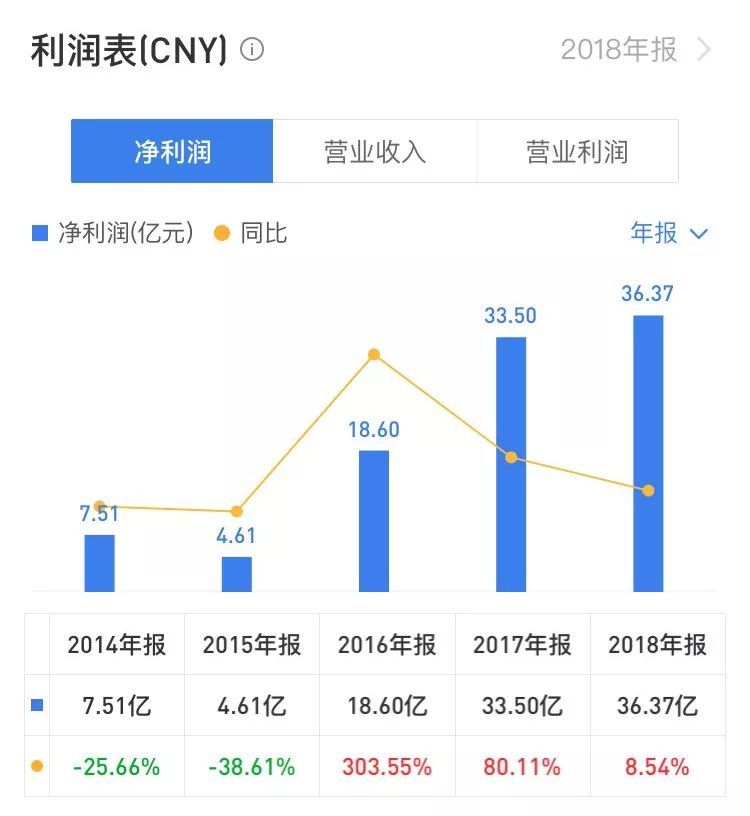Screen dimensions: 750x816
Task: Click the yellow data point above the 2018 bar
Action: click(x=648, y=490)
